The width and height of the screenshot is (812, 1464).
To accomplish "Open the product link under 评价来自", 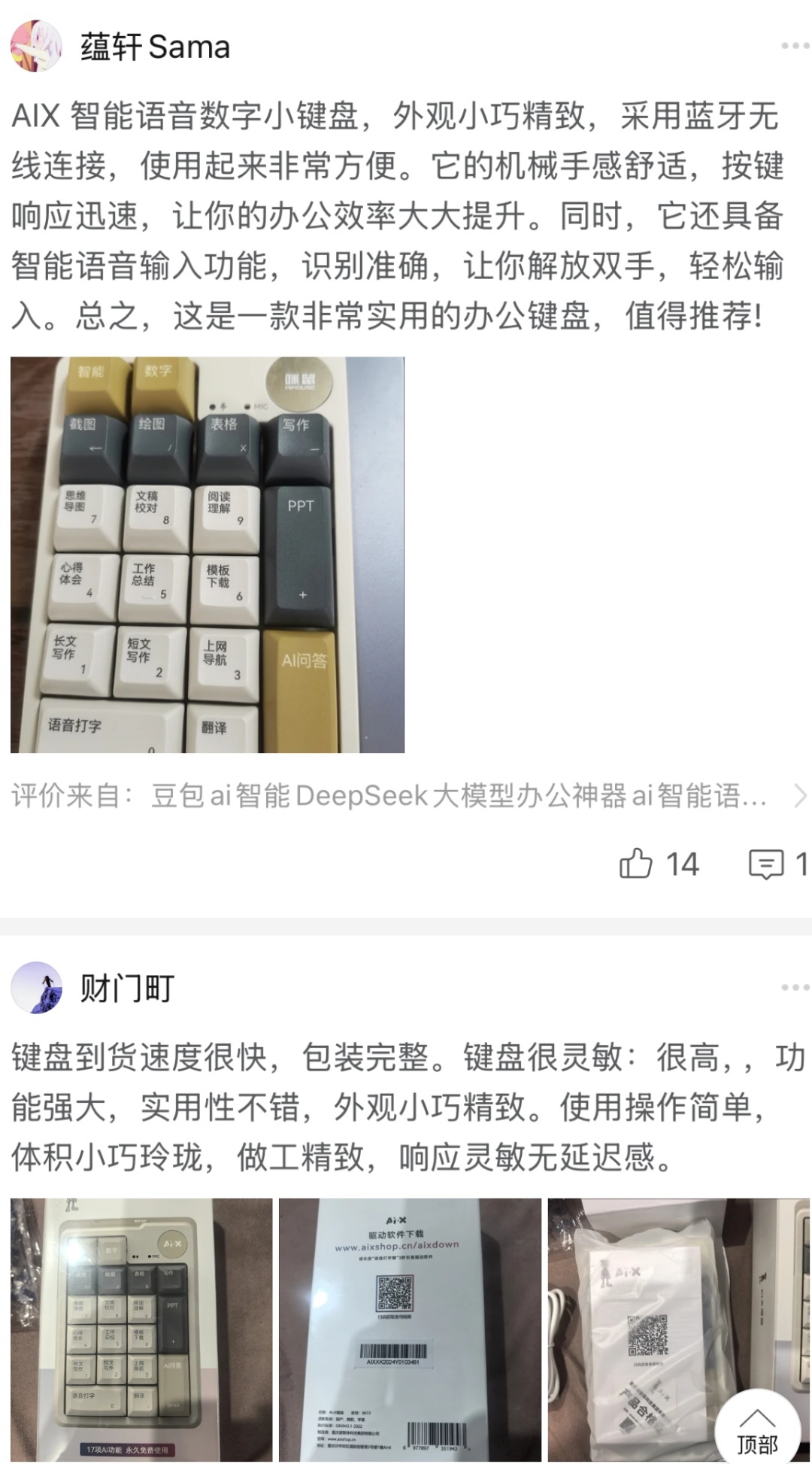I will (x=406, y=795).
